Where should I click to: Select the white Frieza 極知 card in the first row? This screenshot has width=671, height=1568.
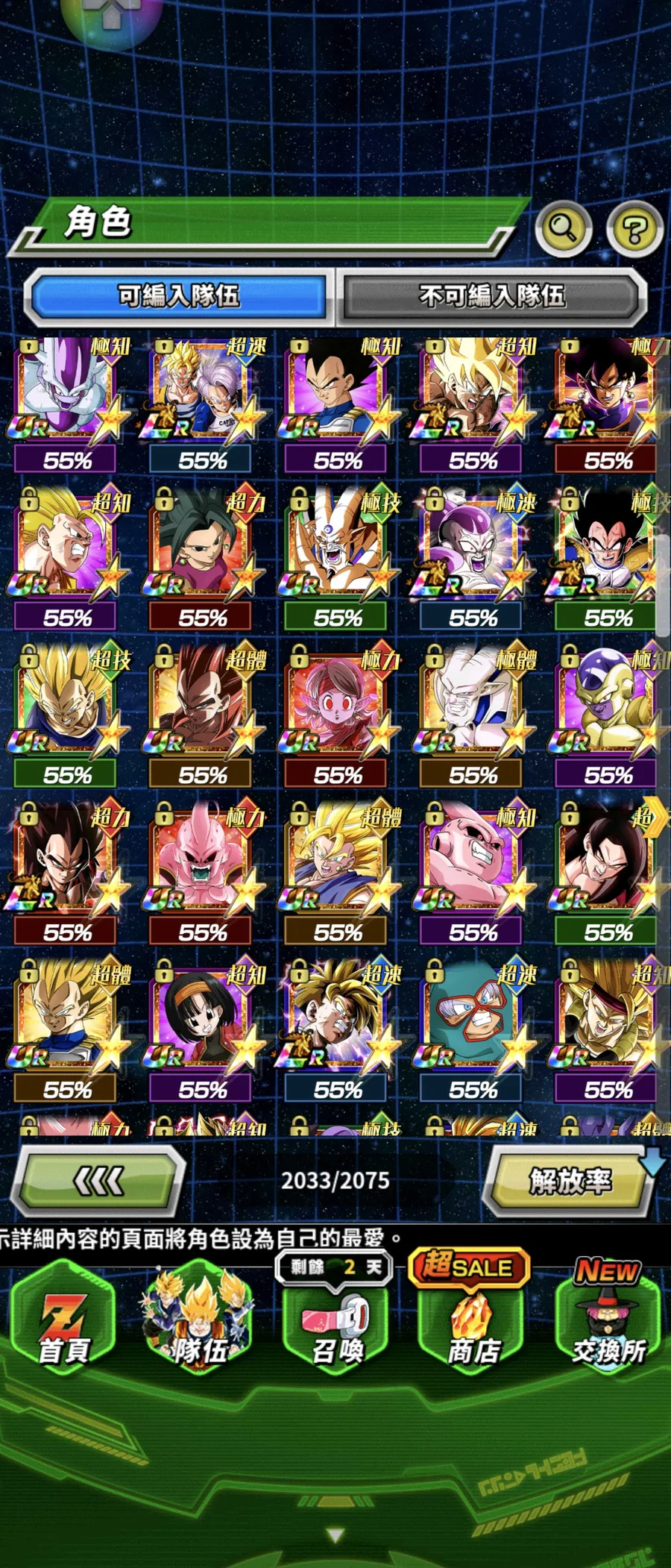pyautogui.click(x=67, y=392)
